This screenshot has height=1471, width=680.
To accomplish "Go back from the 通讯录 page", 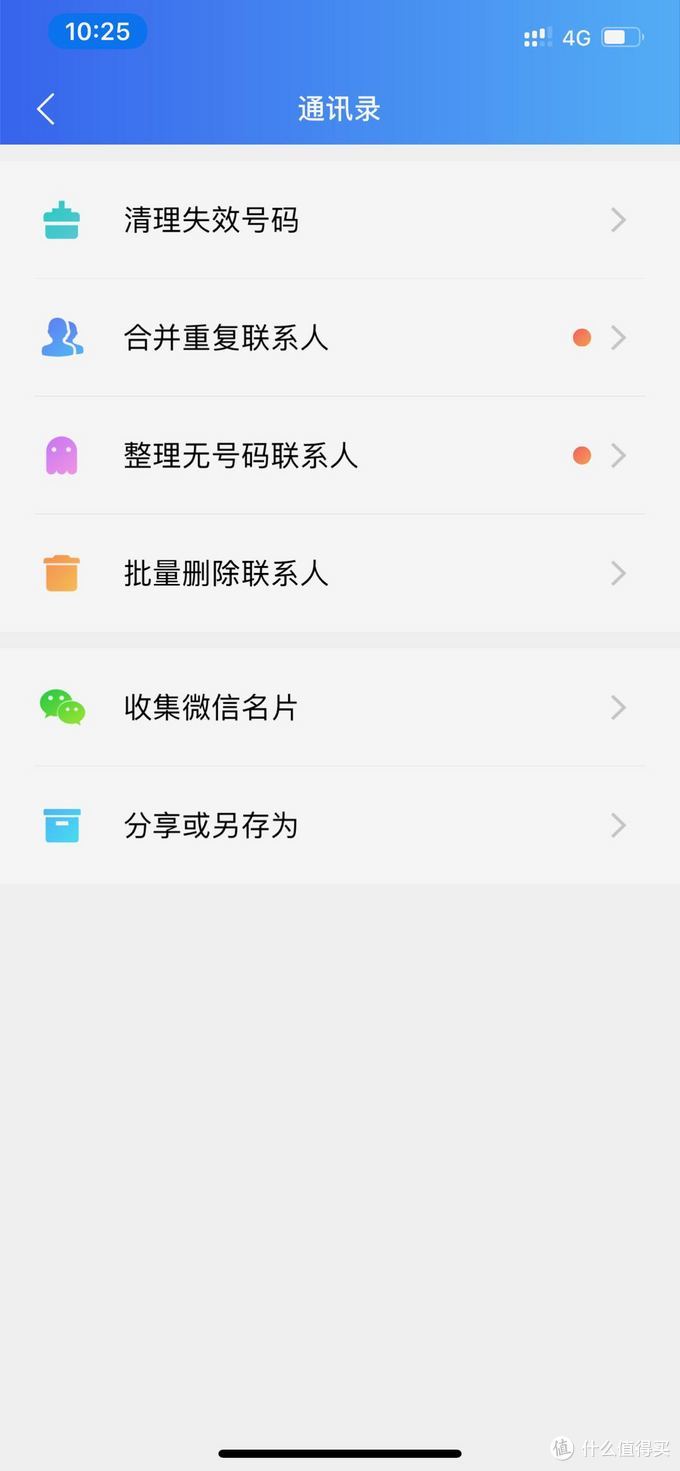I will pyautogui.click(x=46, y=109).
